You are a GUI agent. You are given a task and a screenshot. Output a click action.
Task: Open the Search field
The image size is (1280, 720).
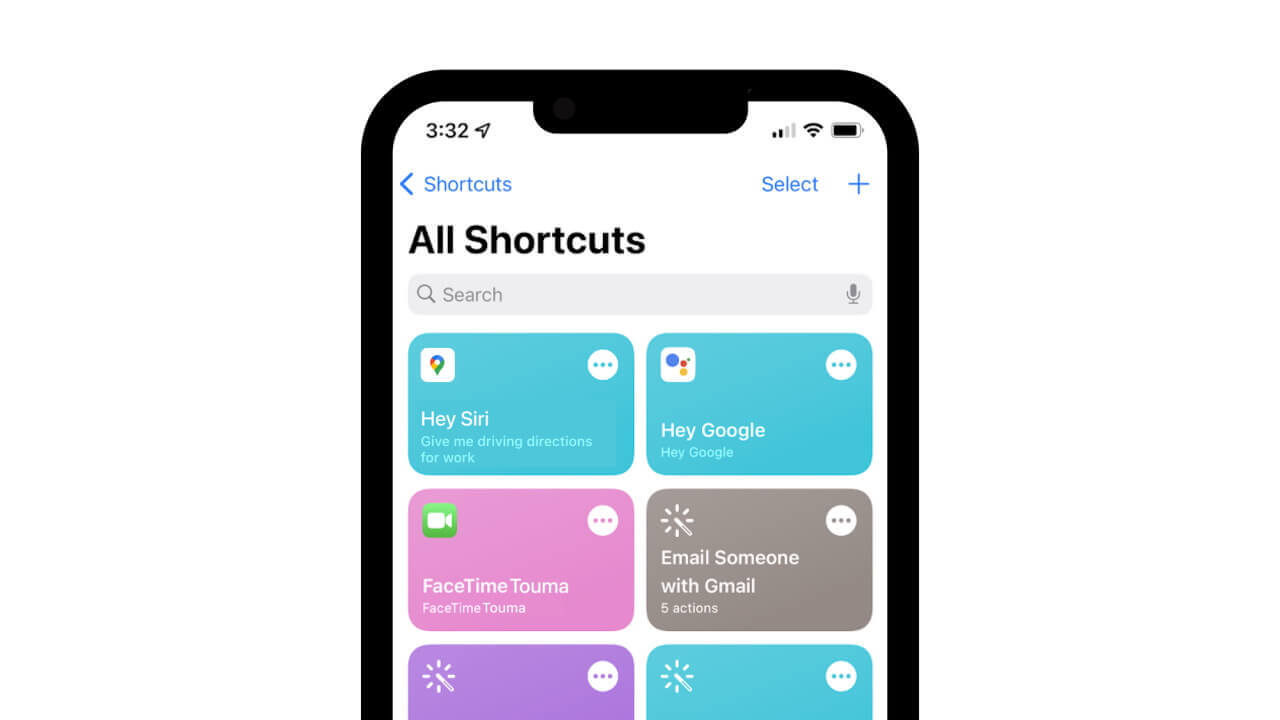click(630, 295)
